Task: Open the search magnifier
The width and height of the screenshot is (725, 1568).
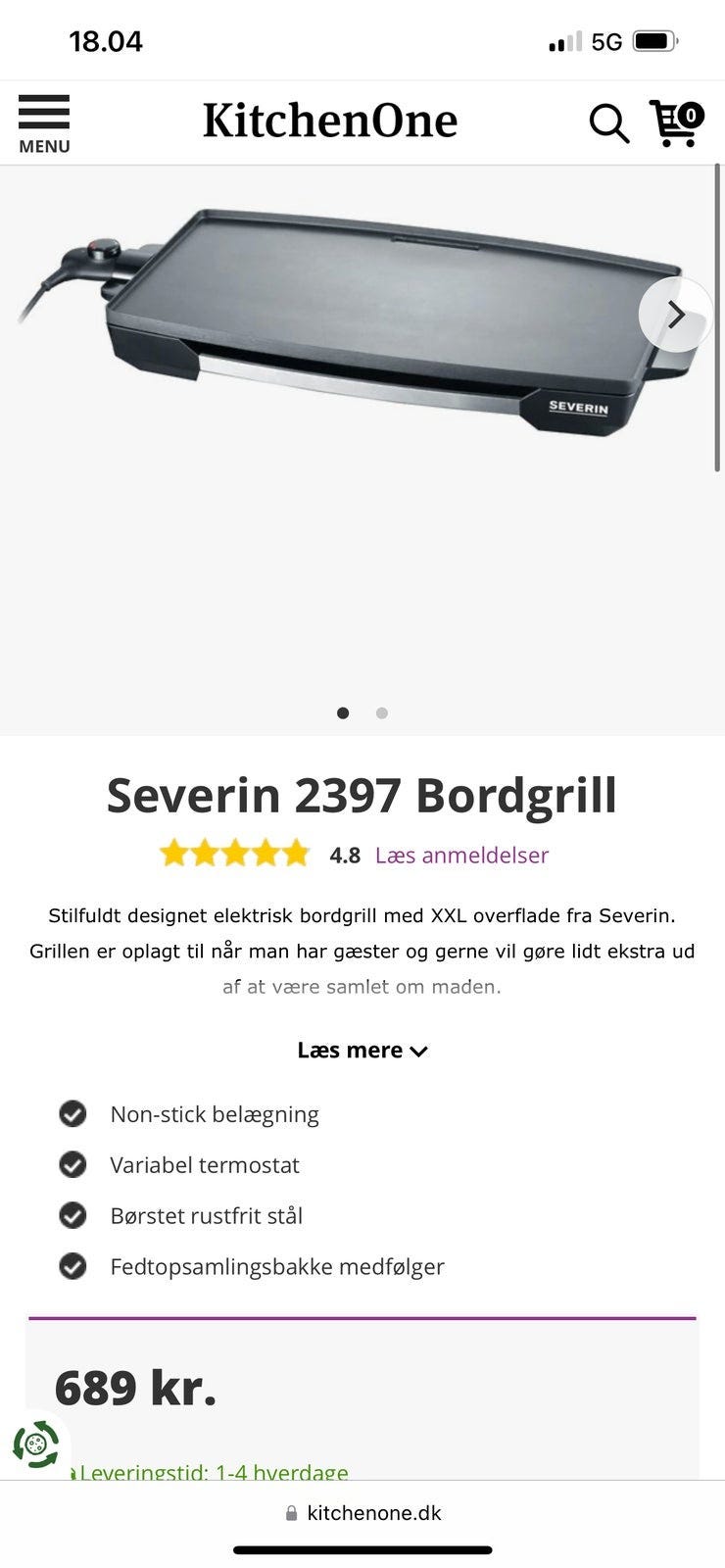Action: click(608, 123)
